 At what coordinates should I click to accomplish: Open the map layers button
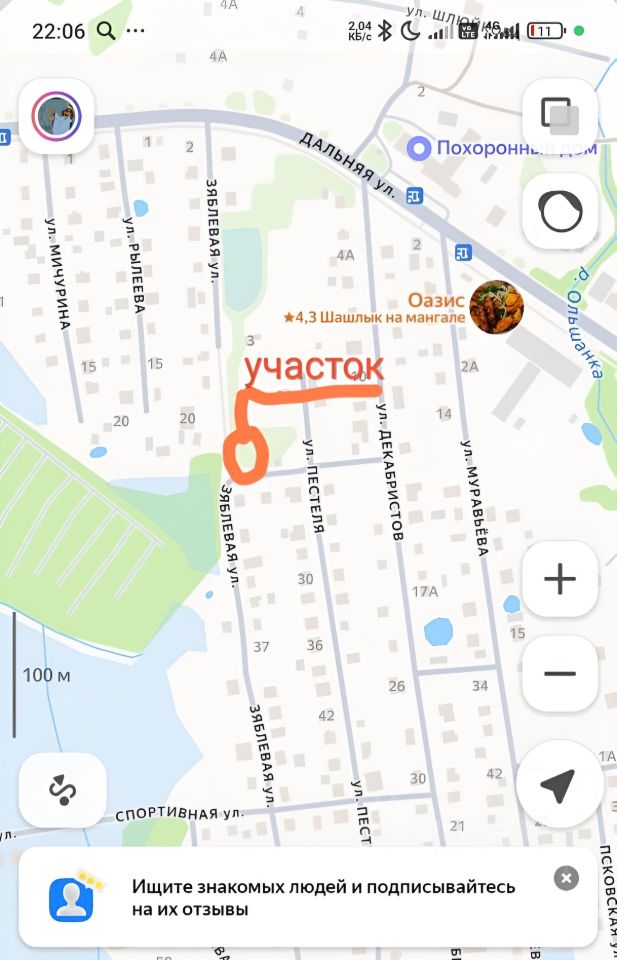tap(560, 116)
